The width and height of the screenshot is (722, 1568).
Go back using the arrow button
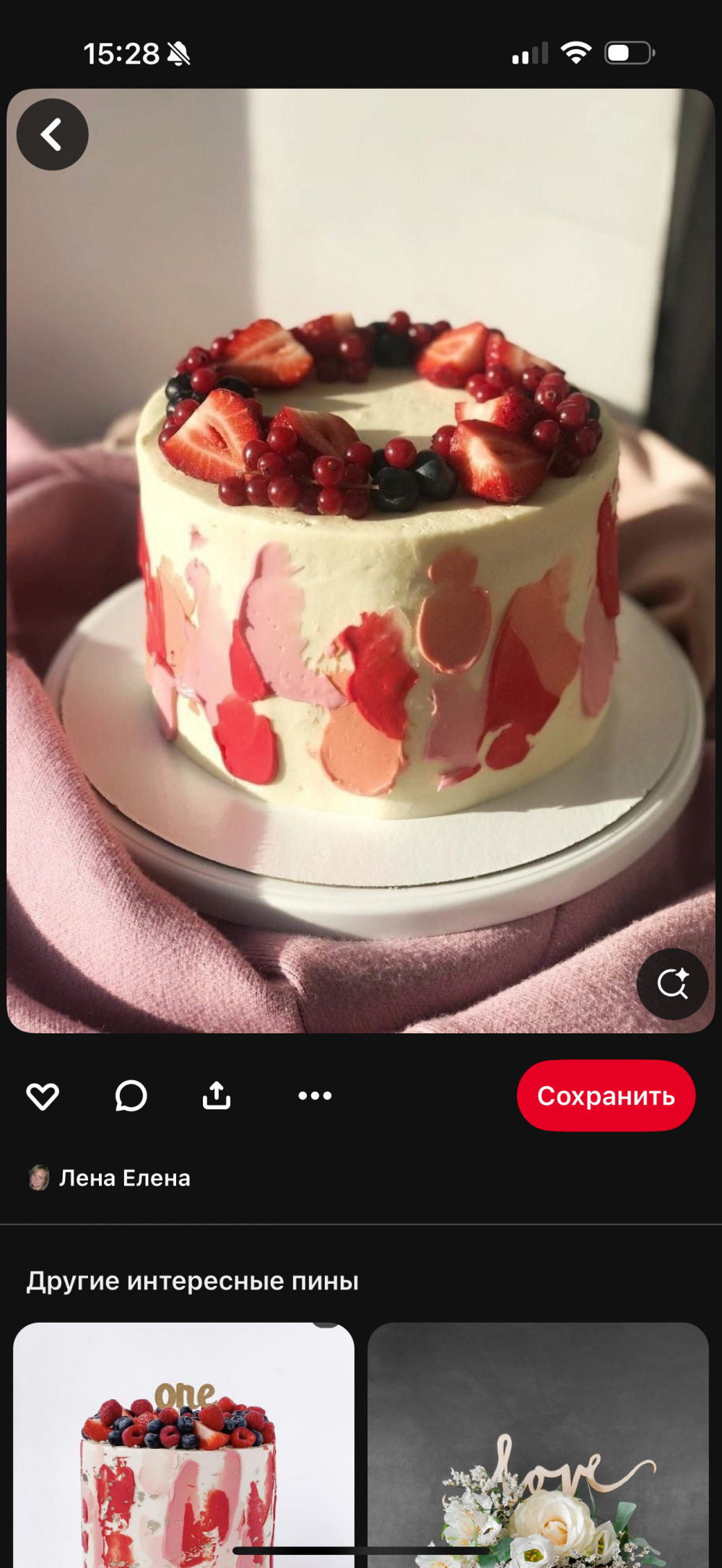[52, 135]
